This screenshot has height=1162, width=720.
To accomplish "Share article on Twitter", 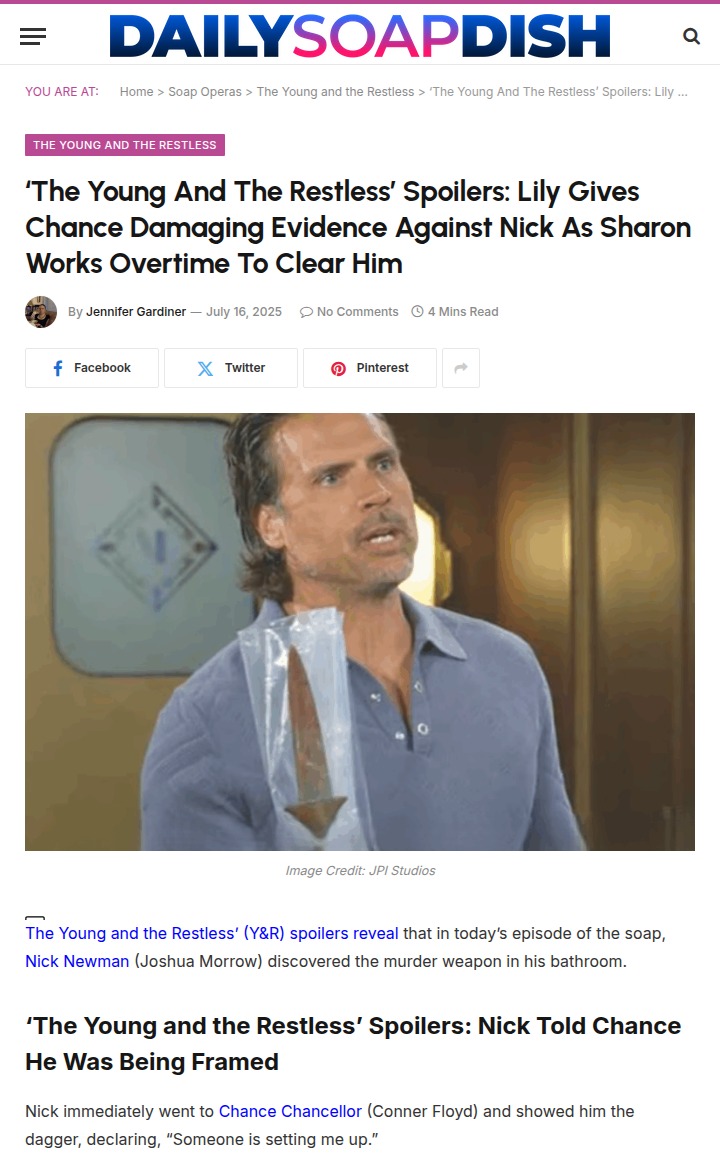I will 231,368.
